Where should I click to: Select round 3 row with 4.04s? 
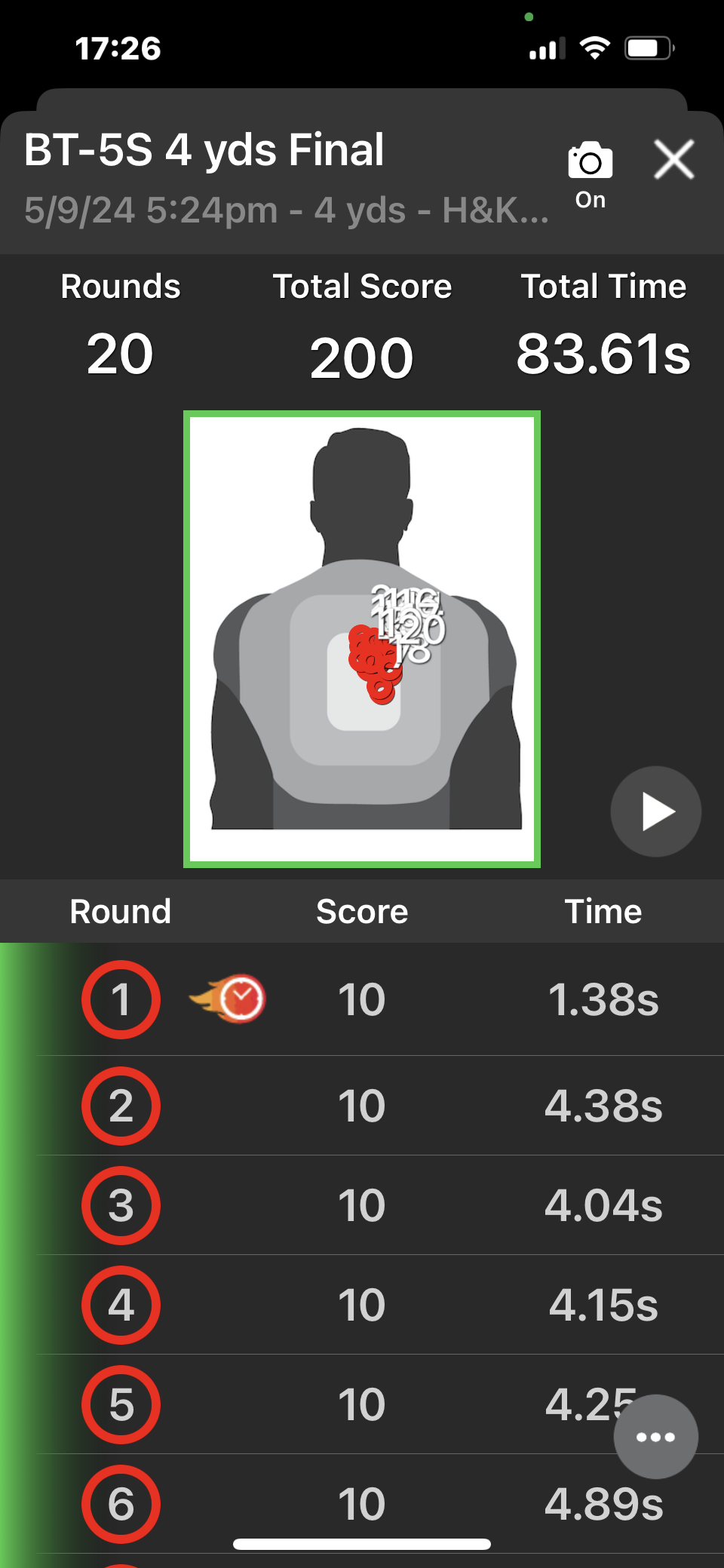pyautogui.click(x=362, y=1205)
